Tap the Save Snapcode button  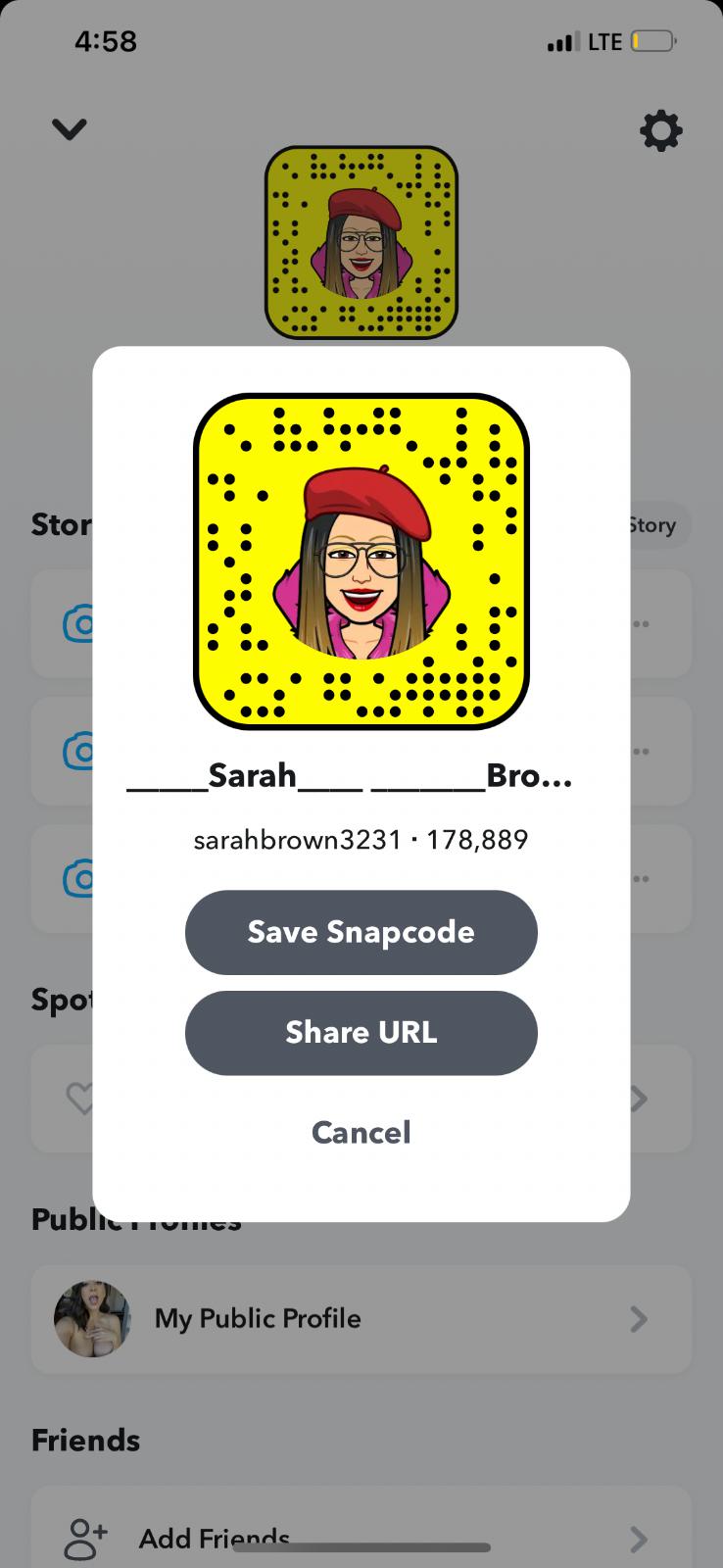click(x=361, y=932)
